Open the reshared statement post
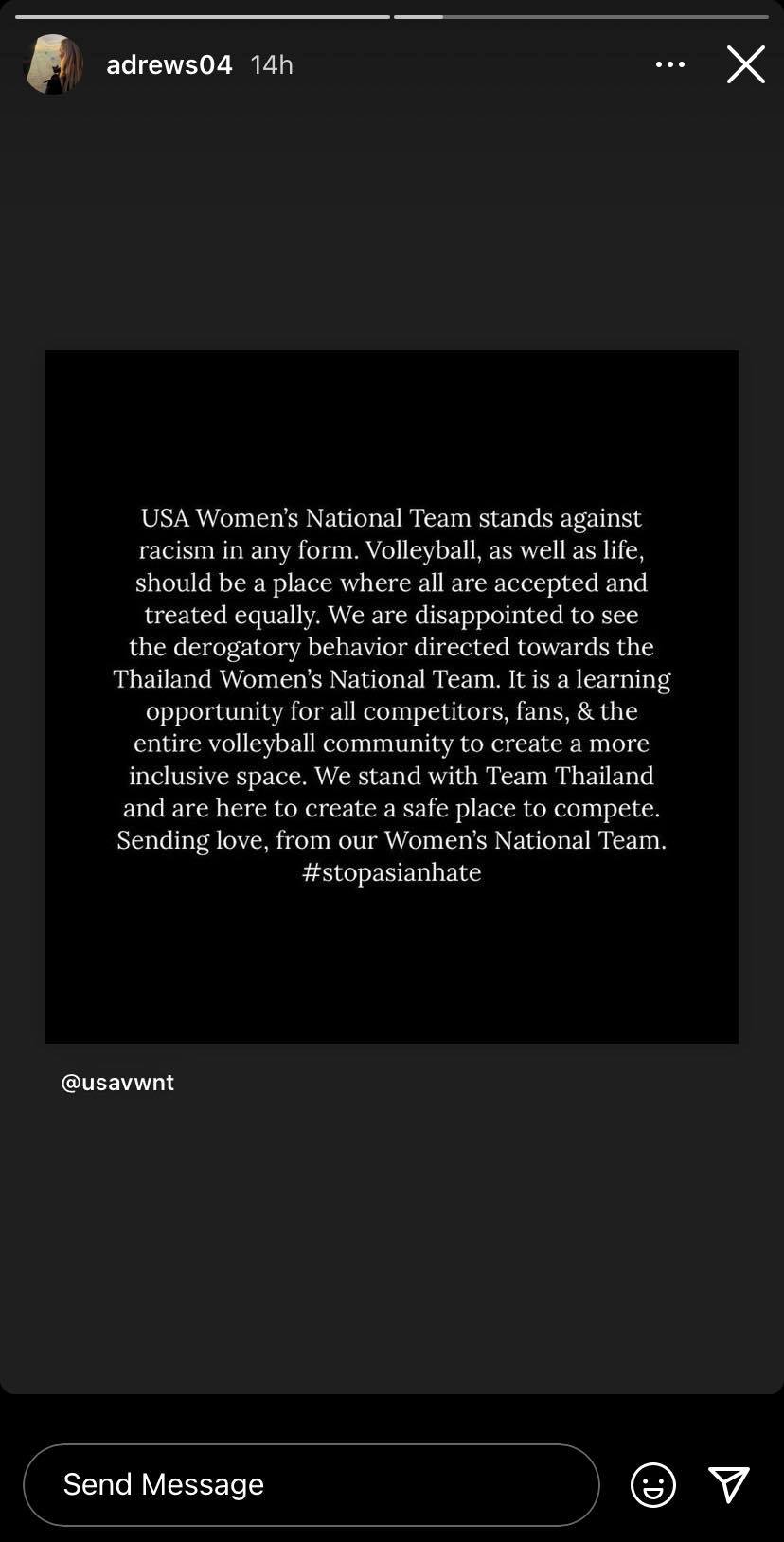The image size is (784, 1542). [391, 696]
